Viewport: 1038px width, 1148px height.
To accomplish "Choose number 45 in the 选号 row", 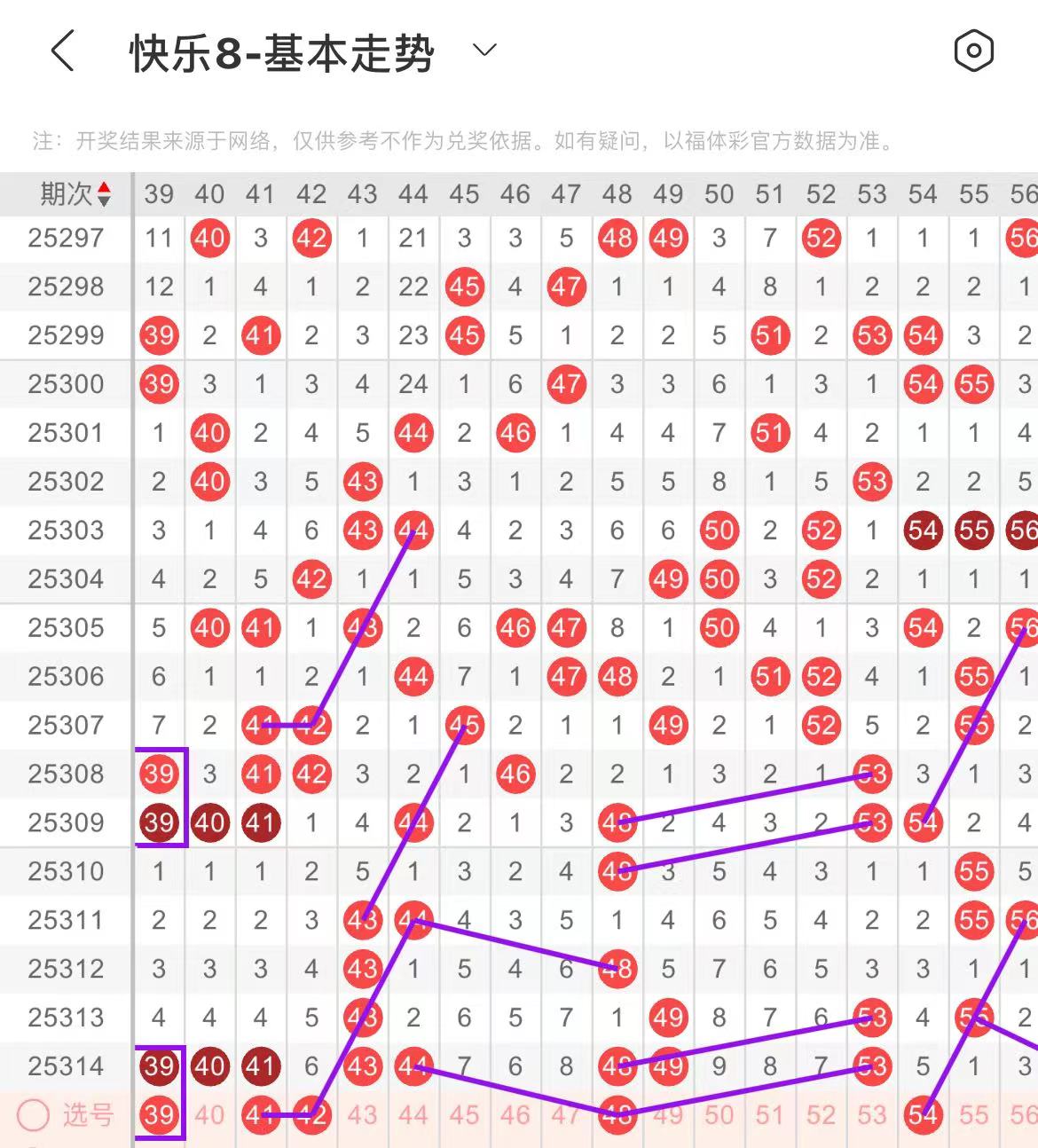I will [464, 1115].
